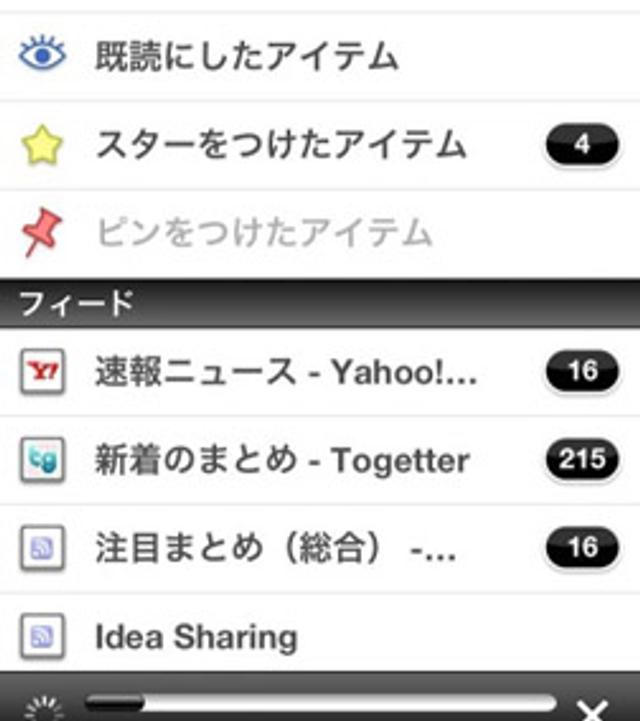Screen dimensions: 640x721
Task: Open 新着のまとめ - Togetter feed
Action: click(x=281, y=460)
